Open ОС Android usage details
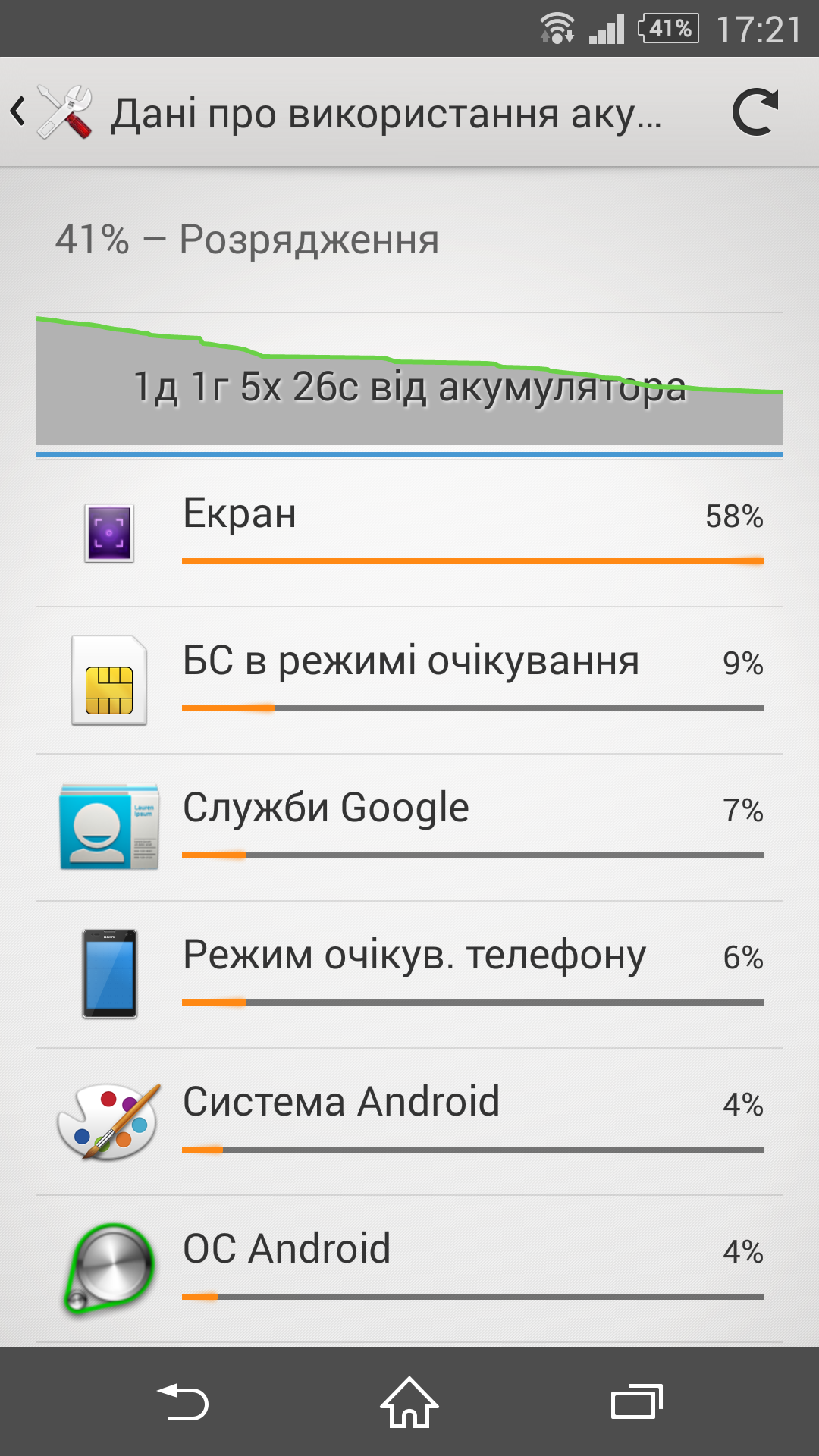The width and height of the screenshot is (819, 1456). pos(409,1269)
